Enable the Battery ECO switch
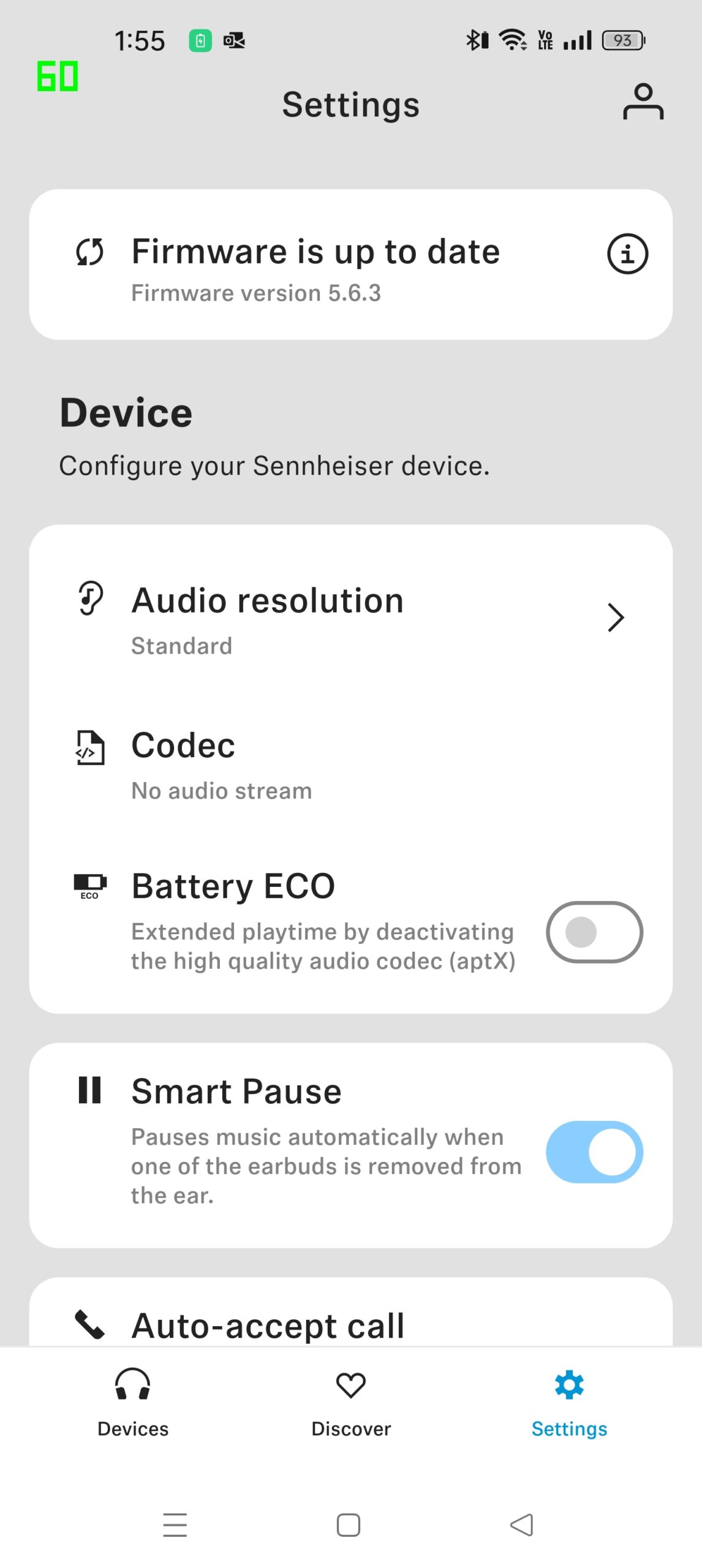Screen dimensions: 702x1568 594,932
